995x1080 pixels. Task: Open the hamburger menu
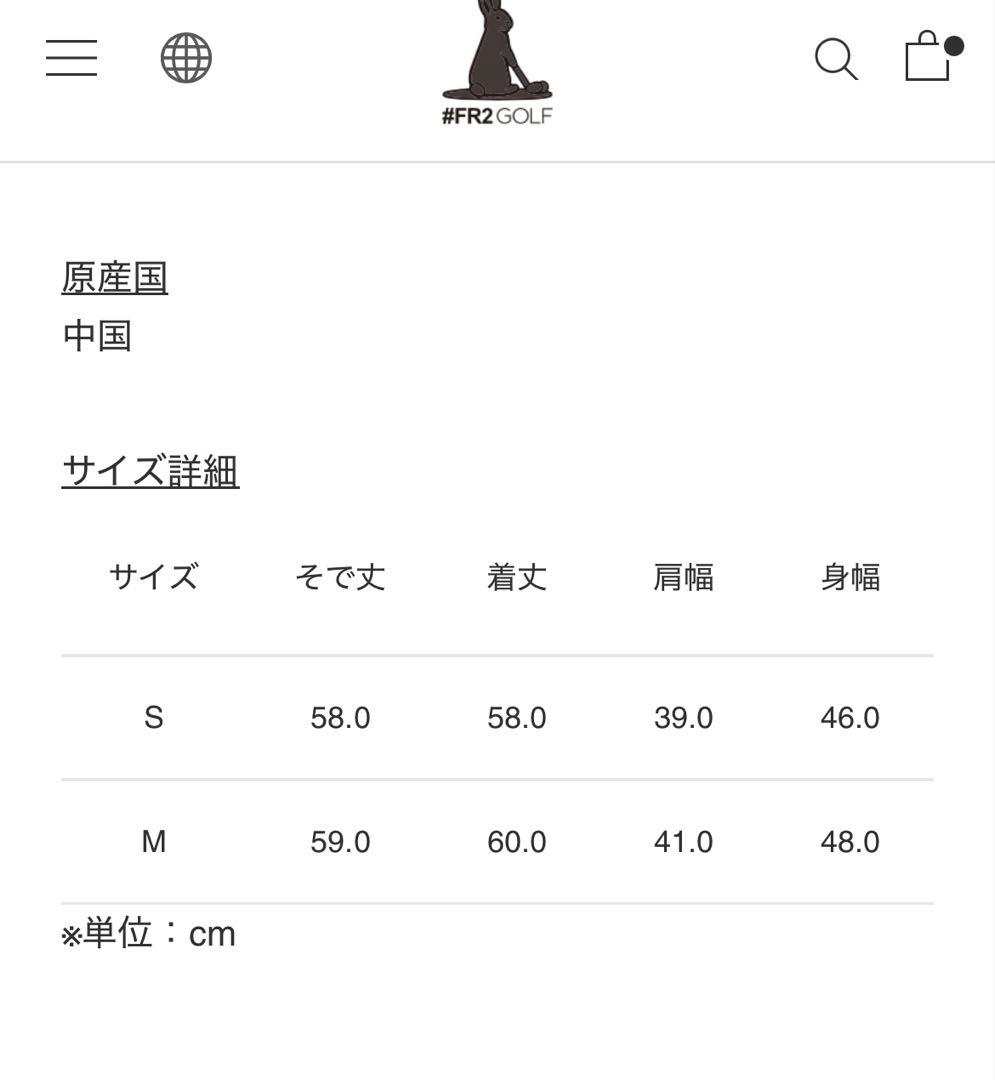[71, 58]
